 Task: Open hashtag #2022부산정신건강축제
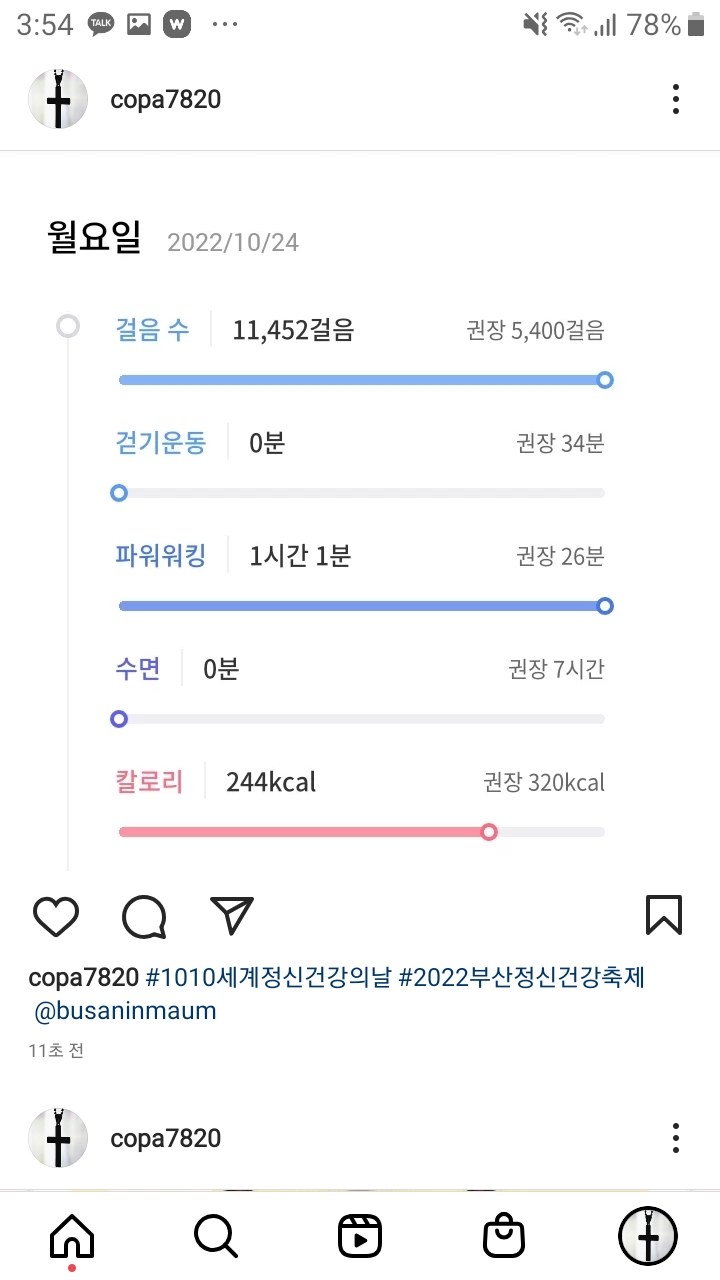(x=521, y=977)
